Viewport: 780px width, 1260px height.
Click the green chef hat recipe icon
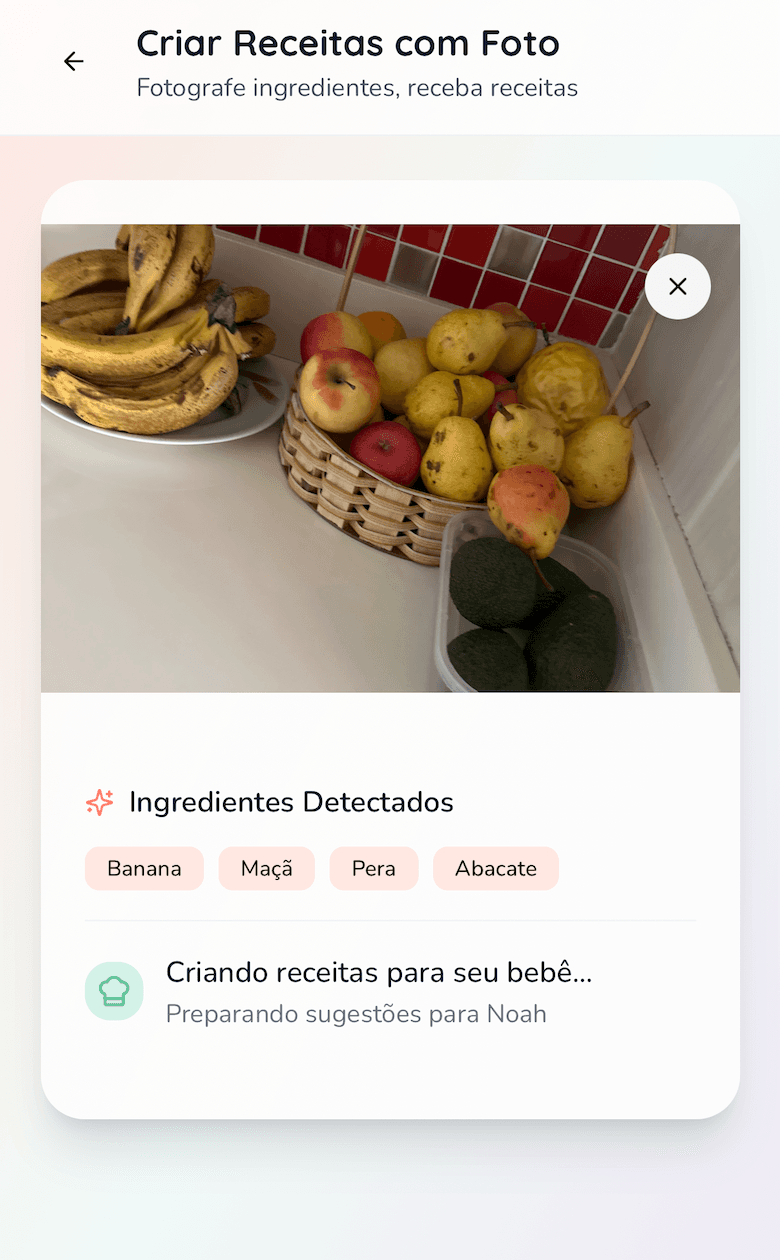[x=114, y=991]
